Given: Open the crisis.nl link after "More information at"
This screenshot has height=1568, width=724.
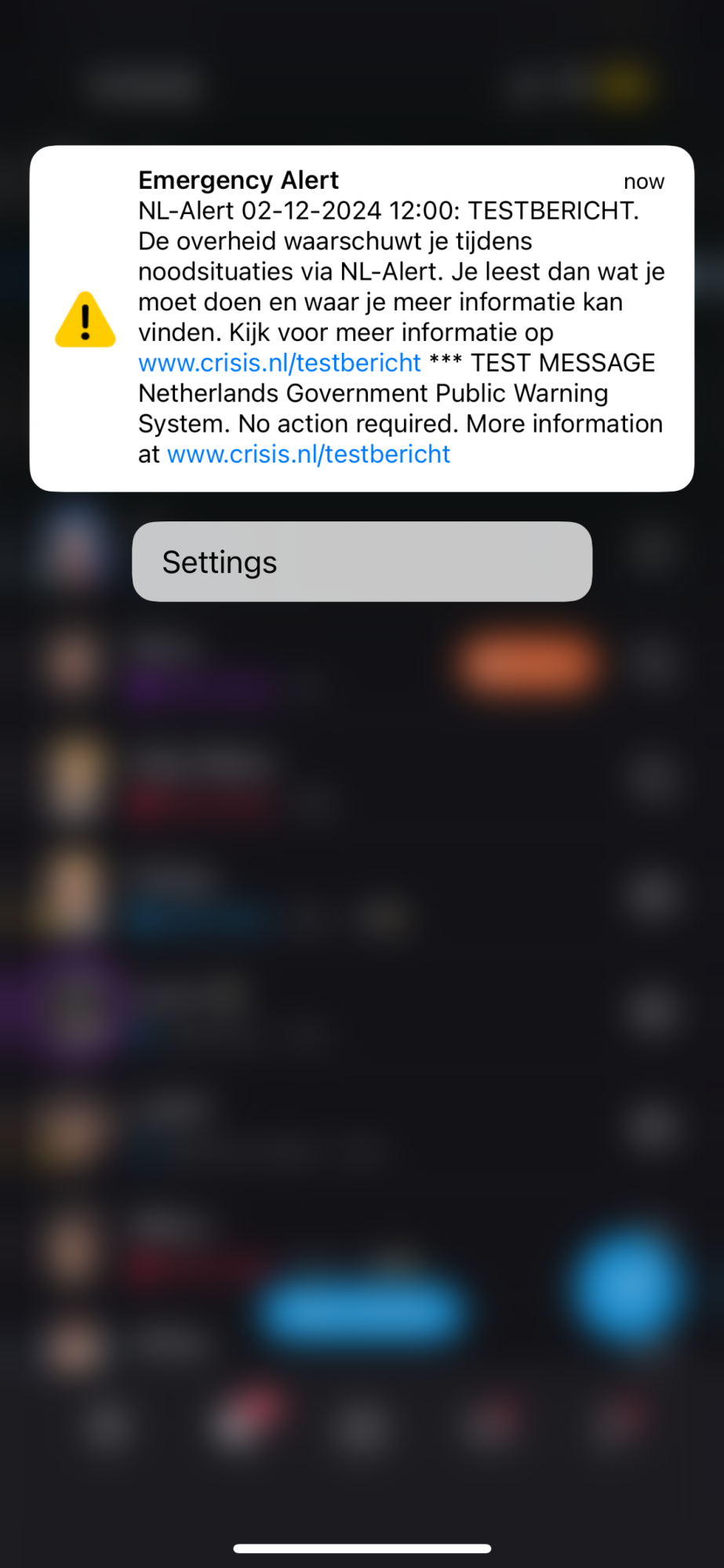Looking at the screenshot, I should (308, 455).
